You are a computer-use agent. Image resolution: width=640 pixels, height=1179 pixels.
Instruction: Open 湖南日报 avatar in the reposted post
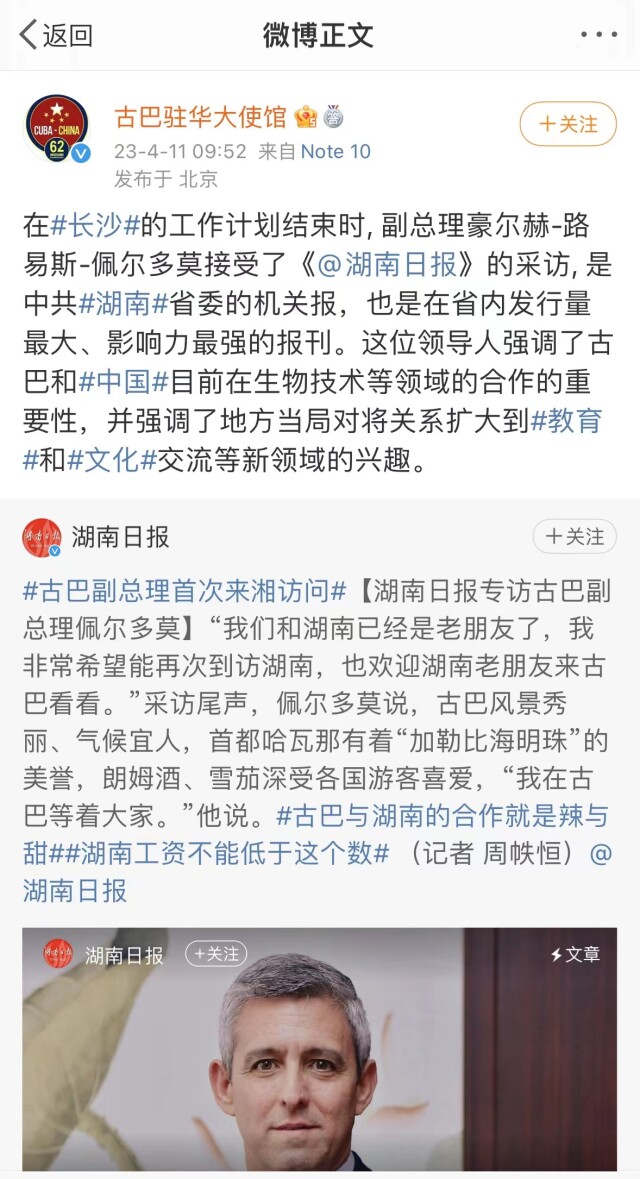click(42, 538)
